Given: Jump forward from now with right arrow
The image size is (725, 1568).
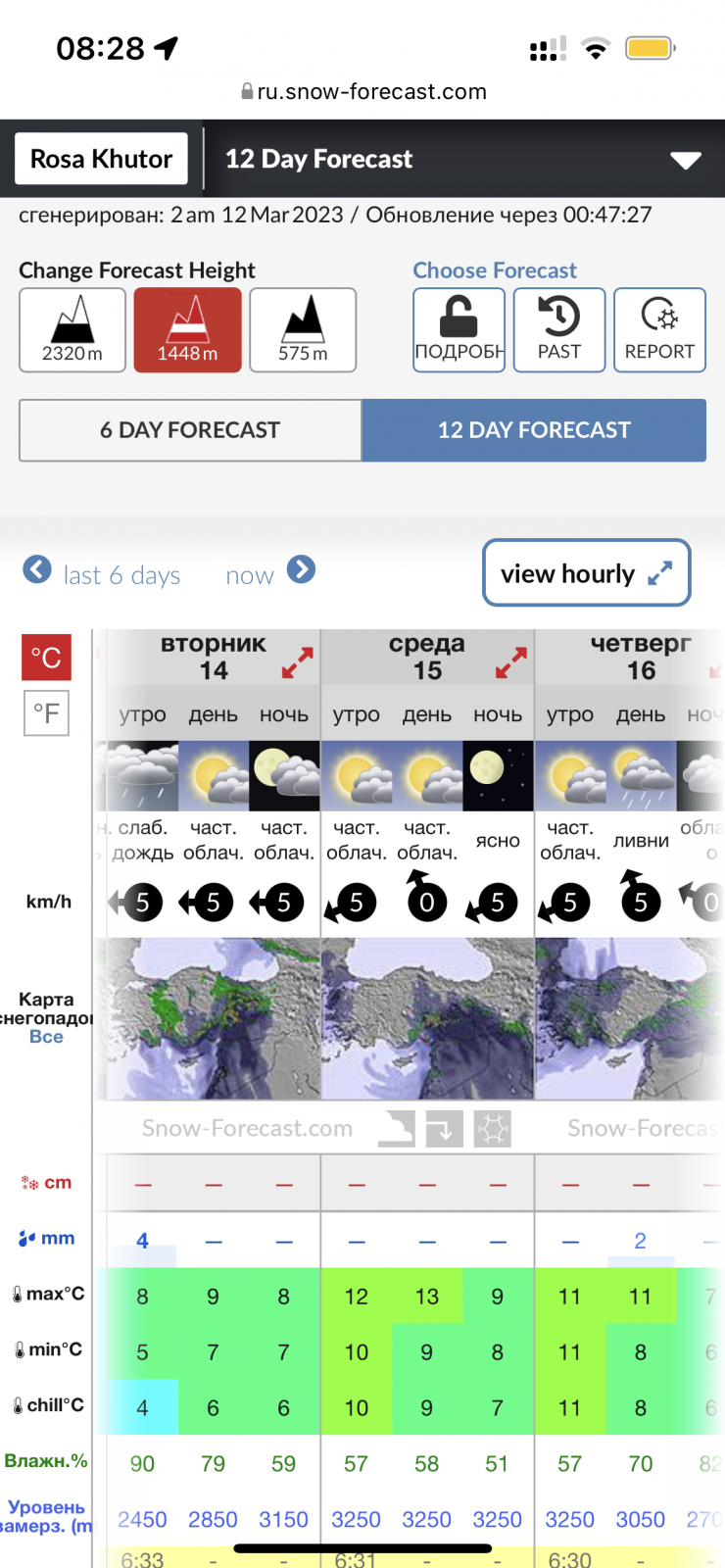Looking at the screenshot, I should click(301, 569).
